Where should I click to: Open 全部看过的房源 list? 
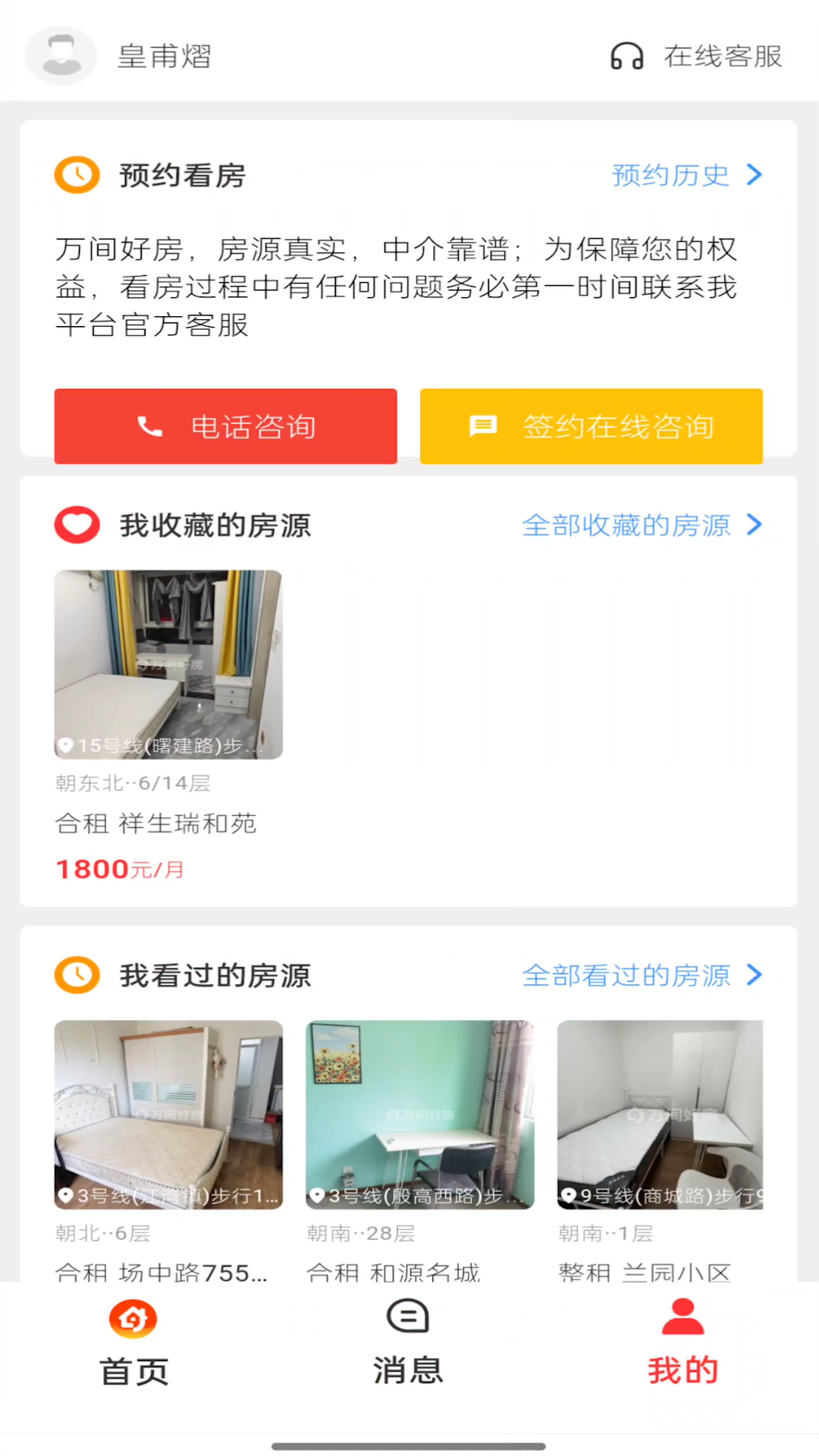tap(642, 975)
